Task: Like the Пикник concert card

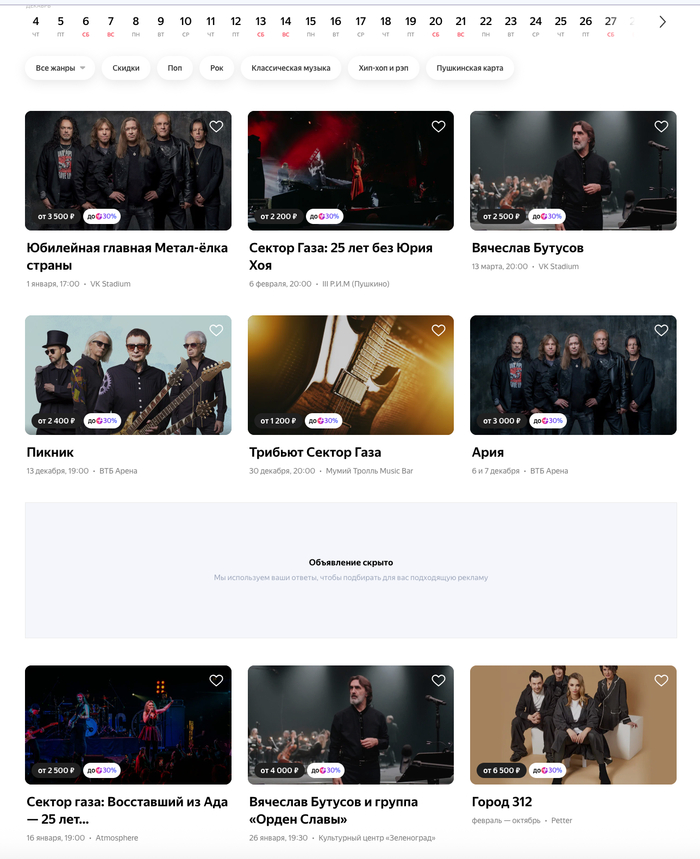Action: point(216,331)
